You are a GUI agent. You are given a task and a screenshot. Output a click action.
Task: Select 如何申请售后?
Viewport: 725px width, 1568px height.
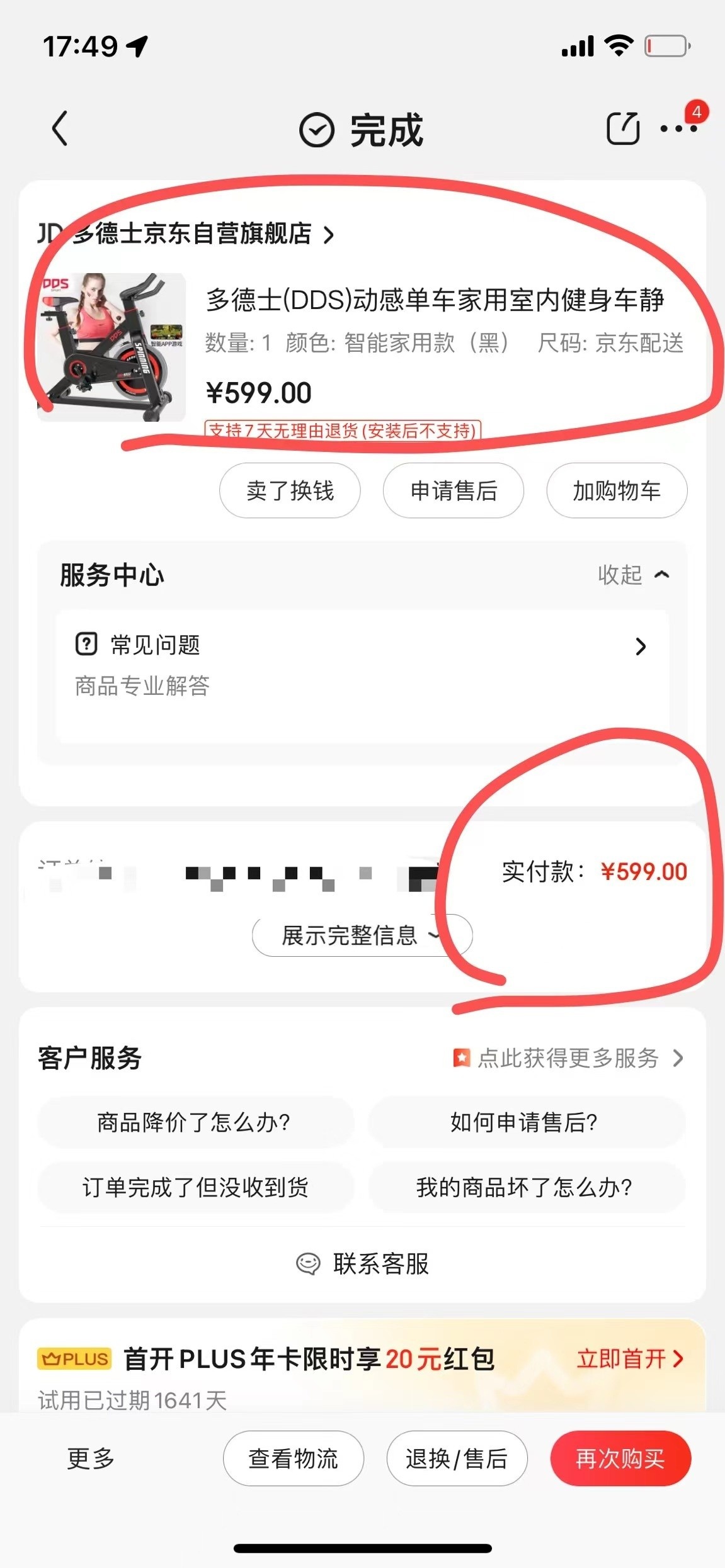coord(525,1122)
